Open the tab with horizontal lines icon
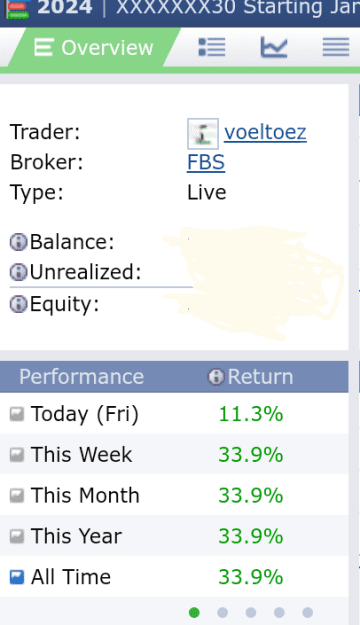The height and width of the screenshot is (625, 360). coord(336,47)
